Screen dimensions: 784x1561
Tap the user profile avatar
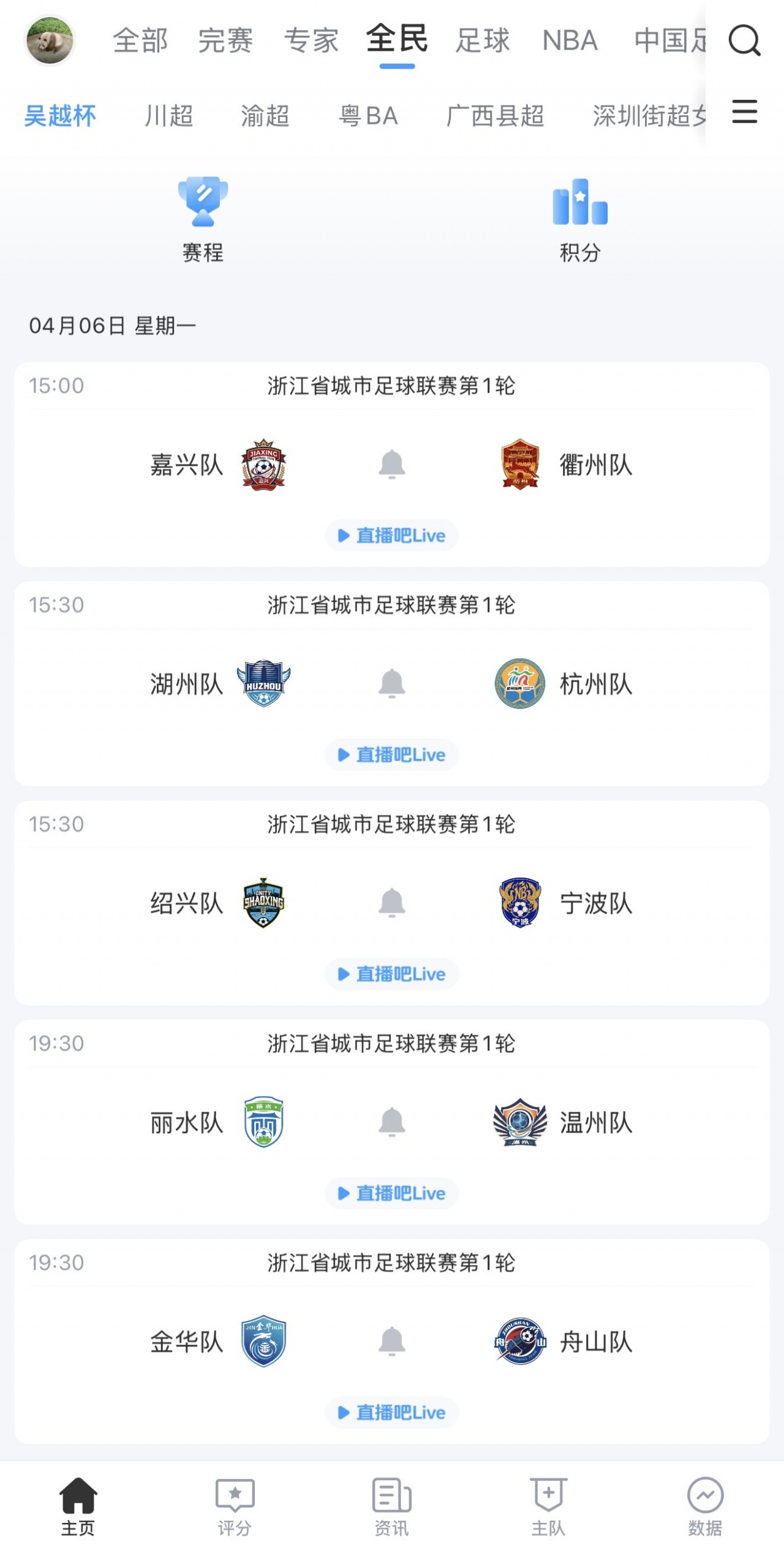click(x=51, y=40)
